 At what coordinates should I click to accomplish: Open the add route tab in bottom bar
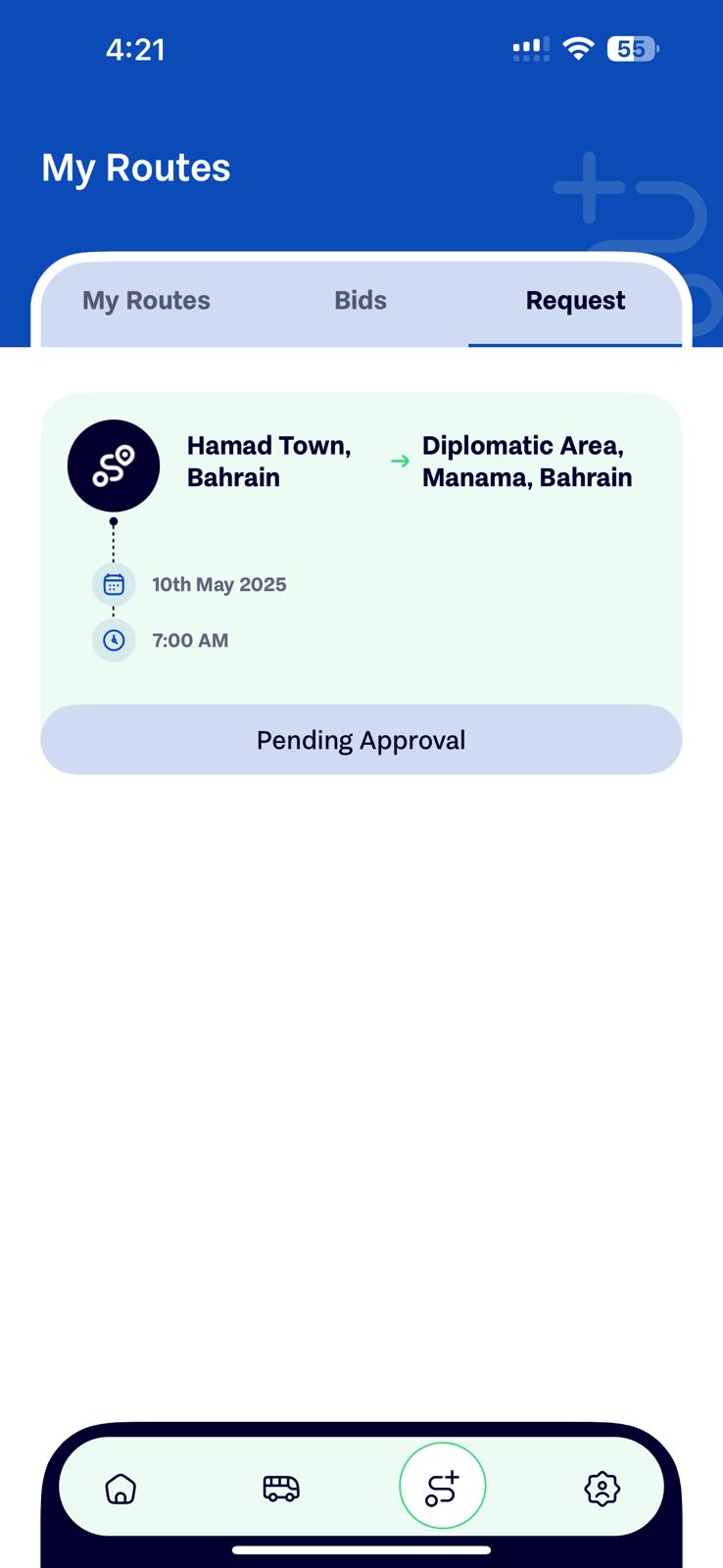443,1486
